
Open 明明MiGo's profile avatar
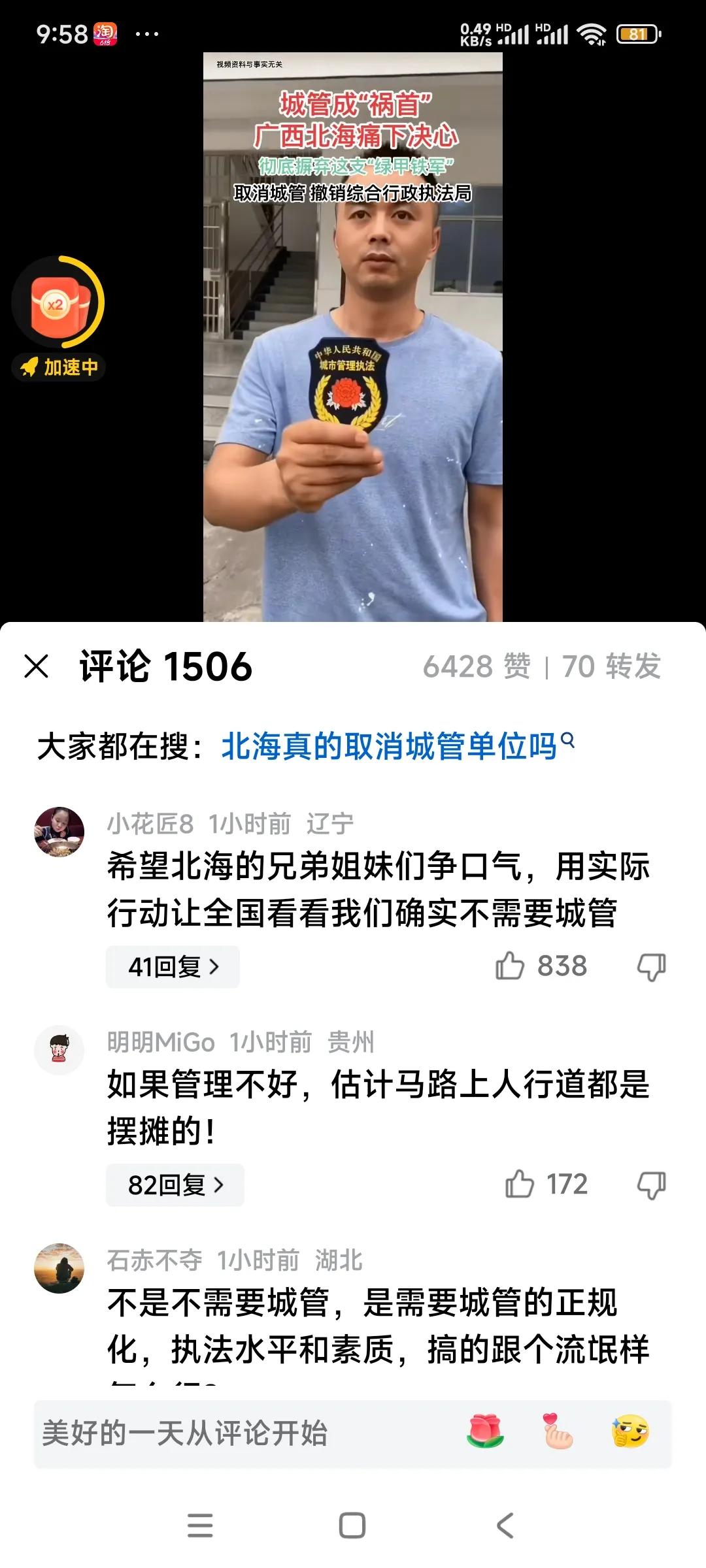(x=59, y=1050)
